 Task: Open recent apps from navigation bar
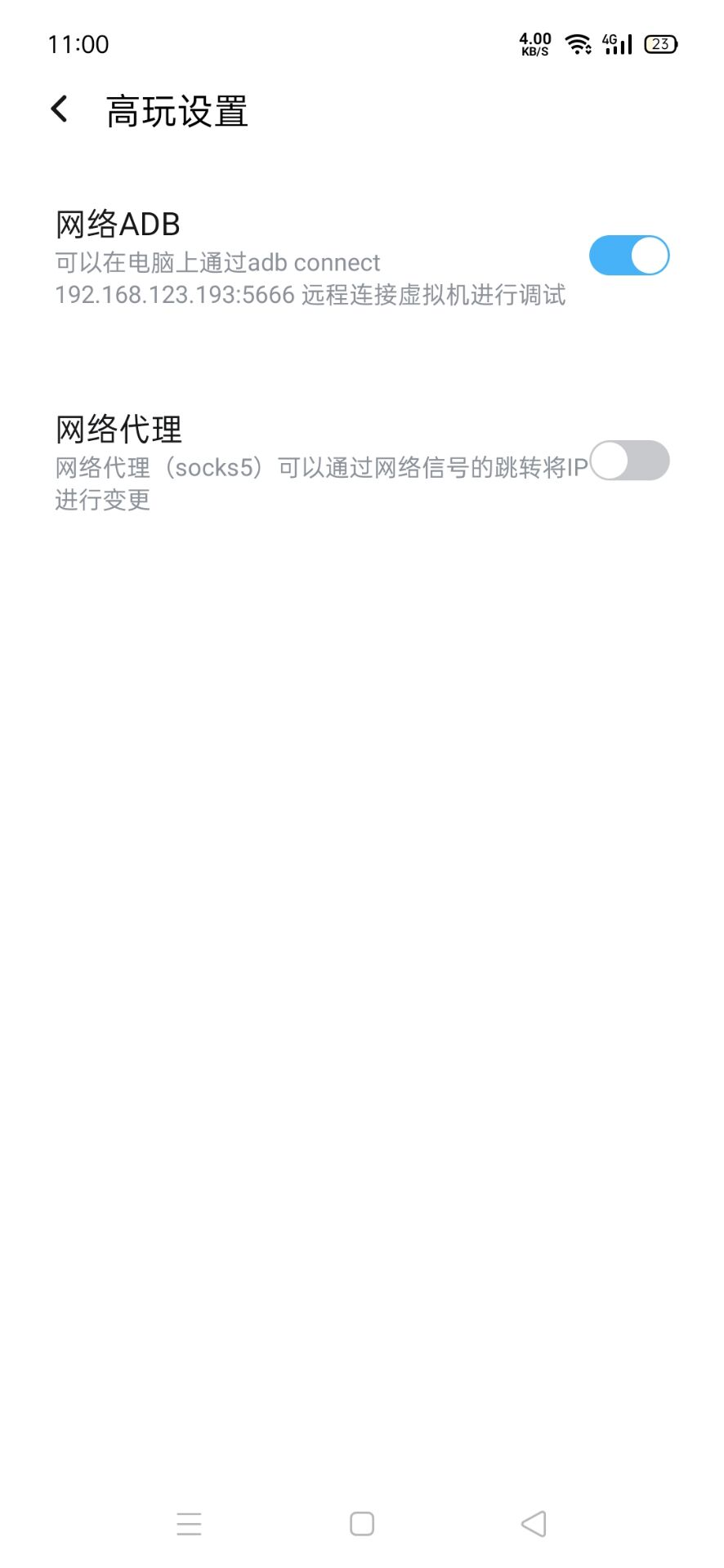pyautogui.click(x=189, y=1524)
